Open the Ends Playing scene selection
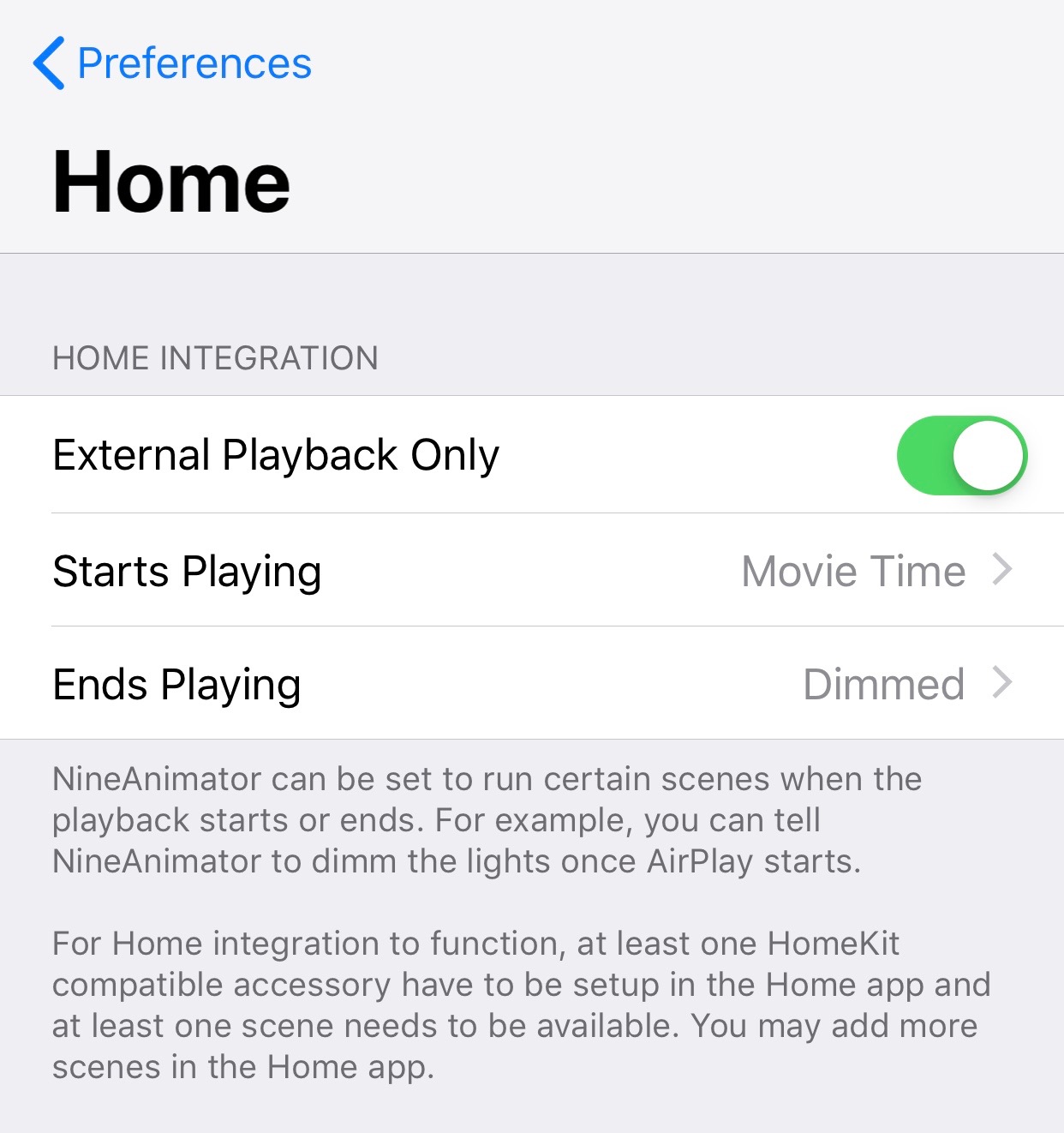Image resolution: width=1064 pixels, height=1133 pixels. (x=531, y=684)
